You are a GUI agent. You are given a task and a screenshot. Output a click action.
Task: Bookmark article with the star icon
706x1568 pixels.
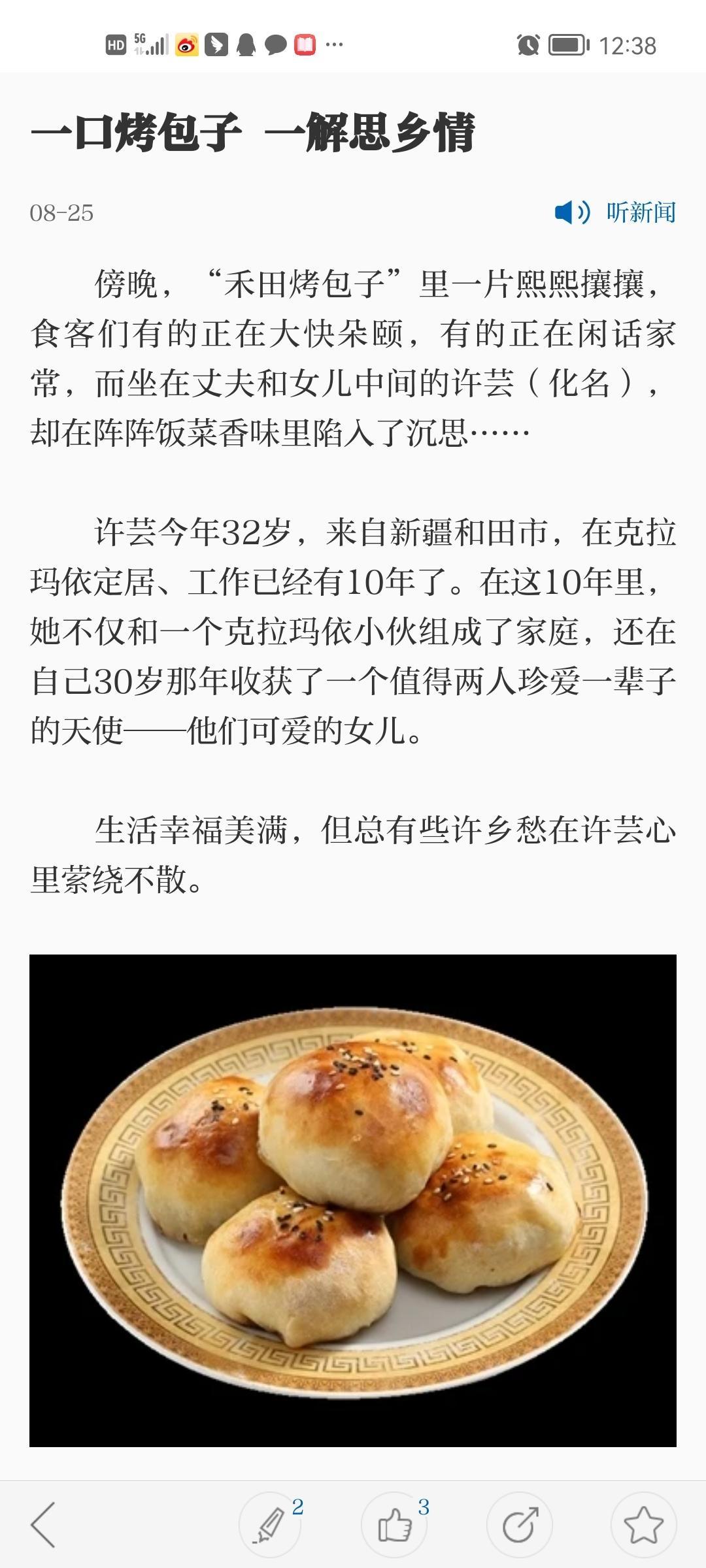pos(643,1525)
